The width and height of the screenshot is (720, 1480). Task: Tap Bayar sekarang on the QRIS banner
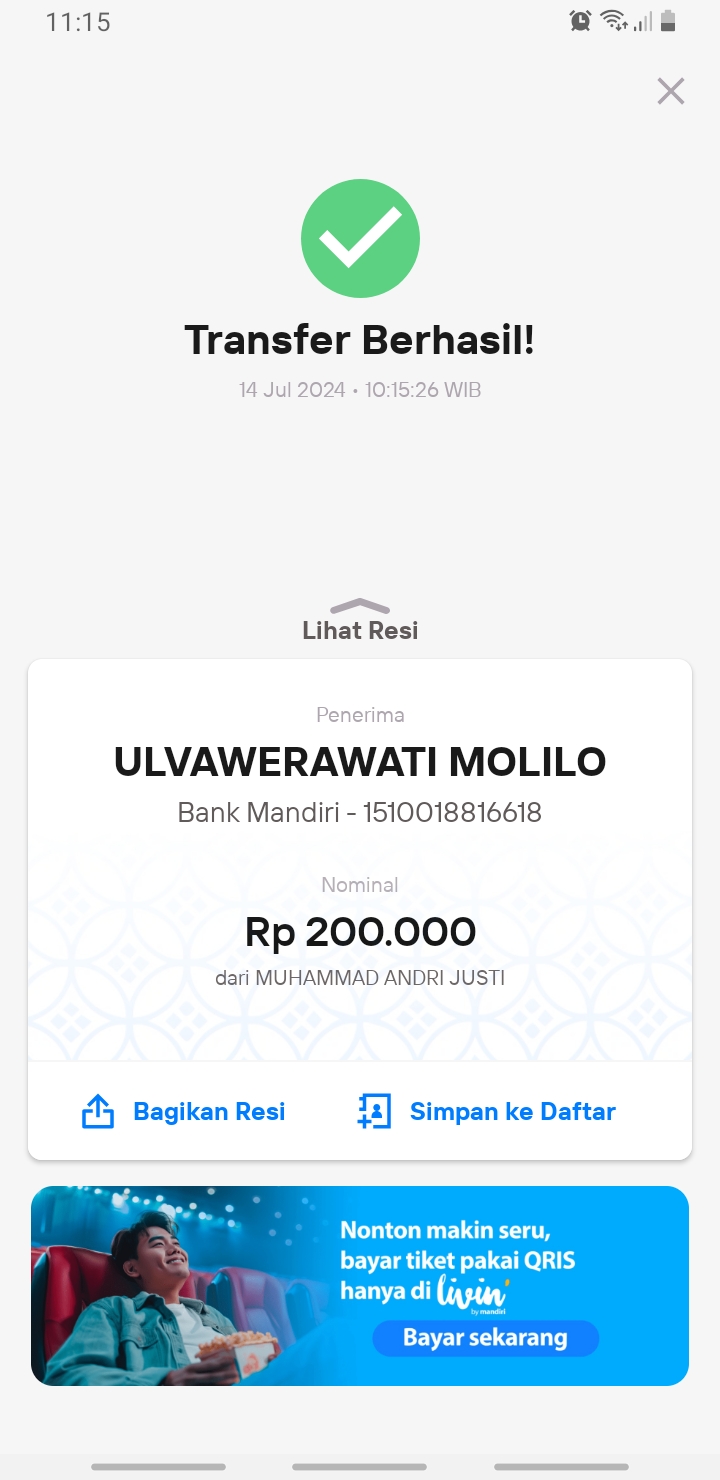(x=485, y=1338)
